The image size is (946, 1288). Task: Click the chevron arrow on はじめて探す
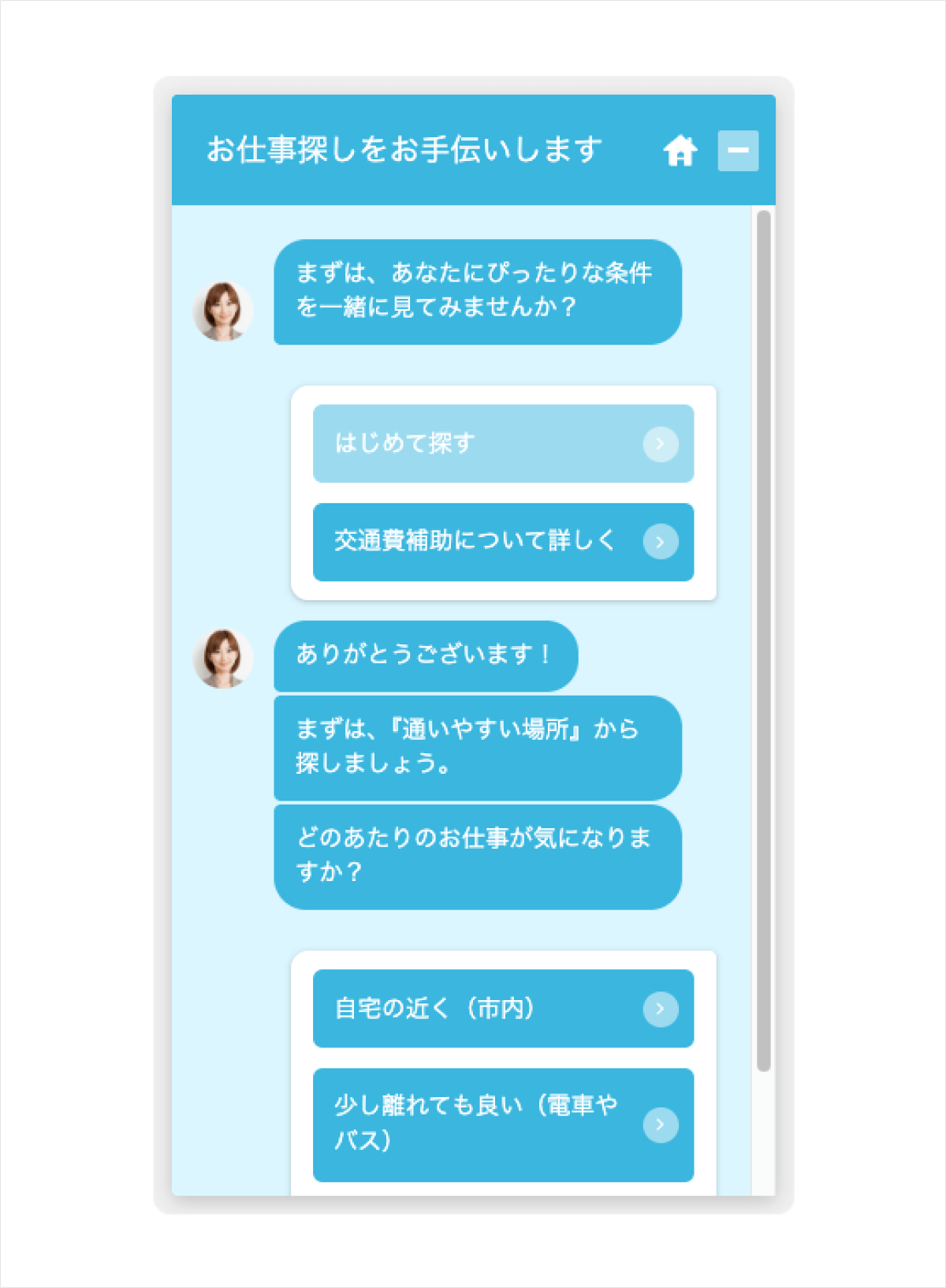tap(661, 443)
